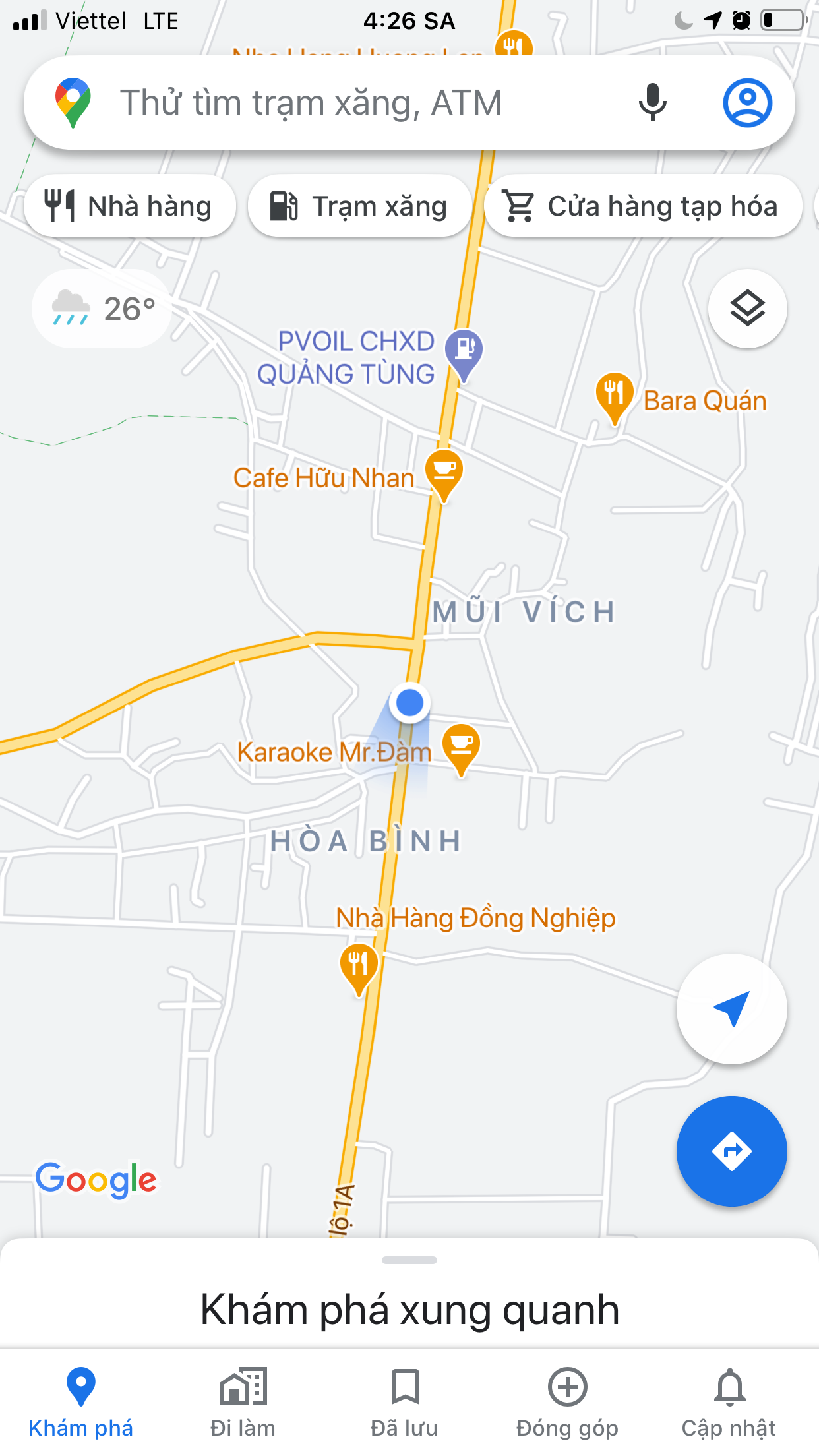Open the Karaoke Mr.Đàm pin
This screenshot has height=1456, width=819.
[461, 745]
